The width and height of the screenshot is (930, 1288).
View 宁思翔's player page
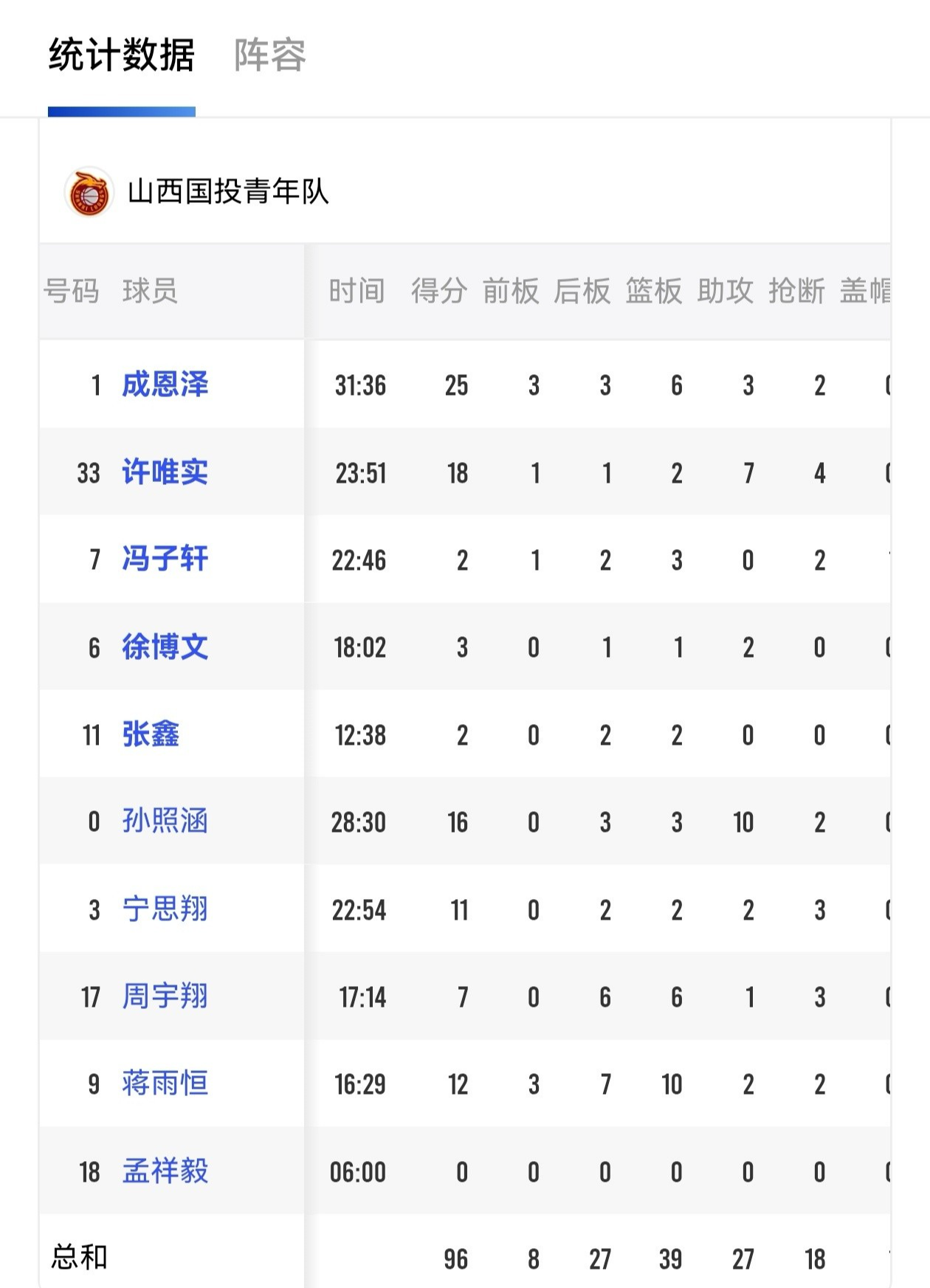[x=165, y=909]
